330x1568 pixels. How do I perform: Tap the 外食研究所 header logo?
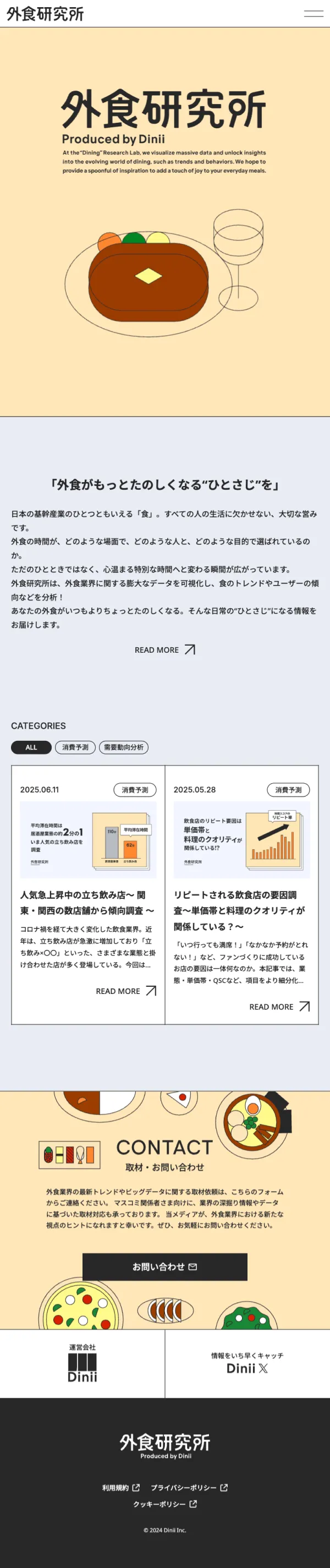45,14
